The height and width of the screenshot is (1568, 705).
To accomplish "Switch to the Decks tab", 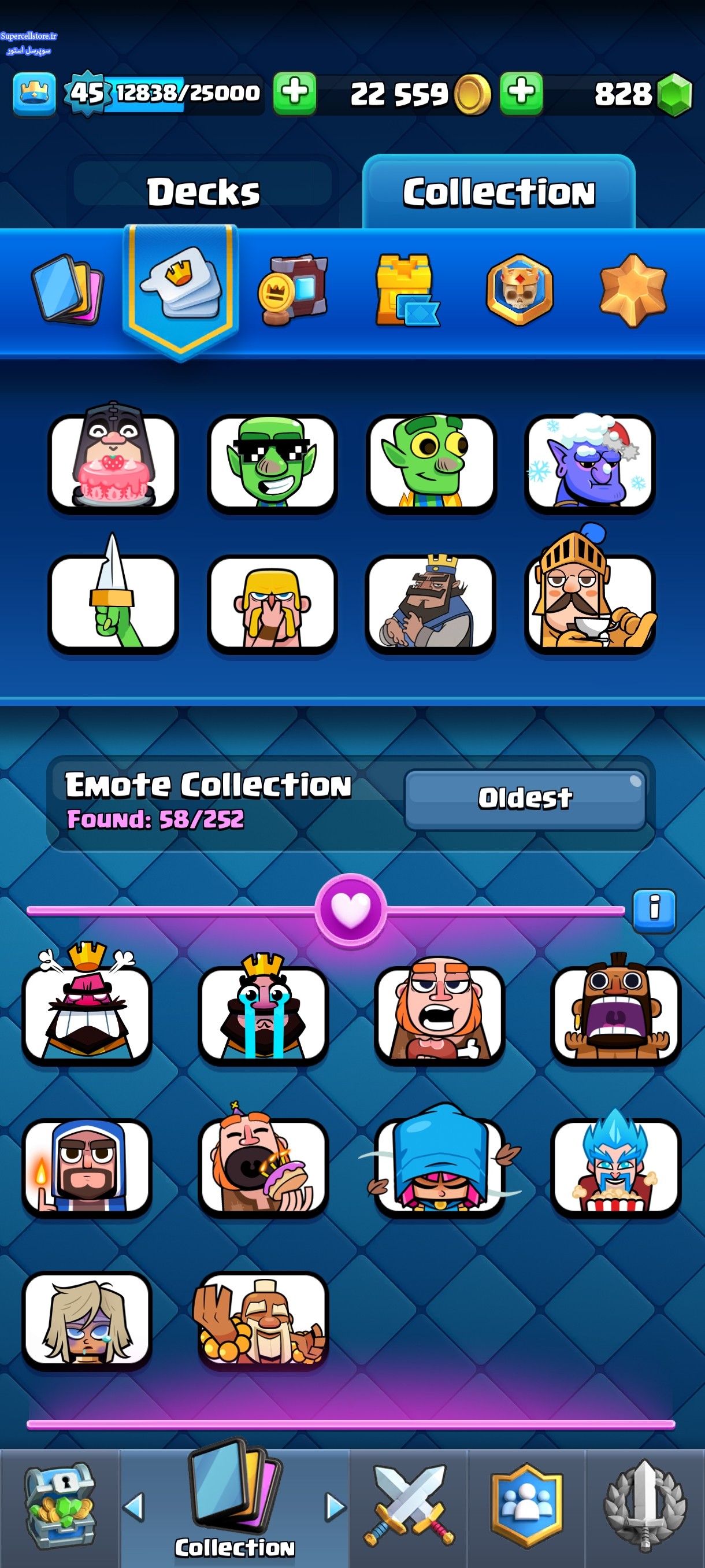I will pos(203,193).
